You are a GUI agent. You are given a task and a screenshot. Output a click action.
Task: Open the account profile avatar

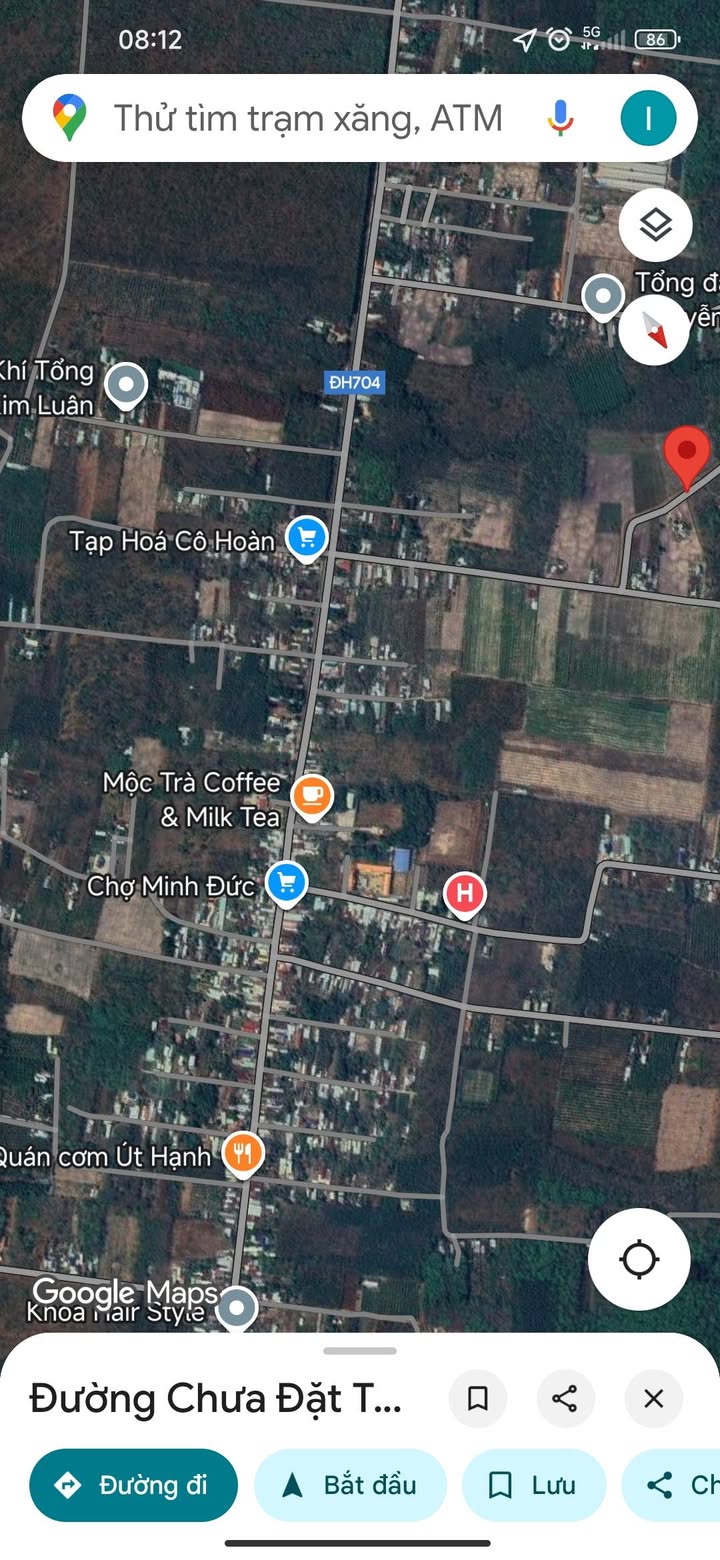(x=648, y=119)
